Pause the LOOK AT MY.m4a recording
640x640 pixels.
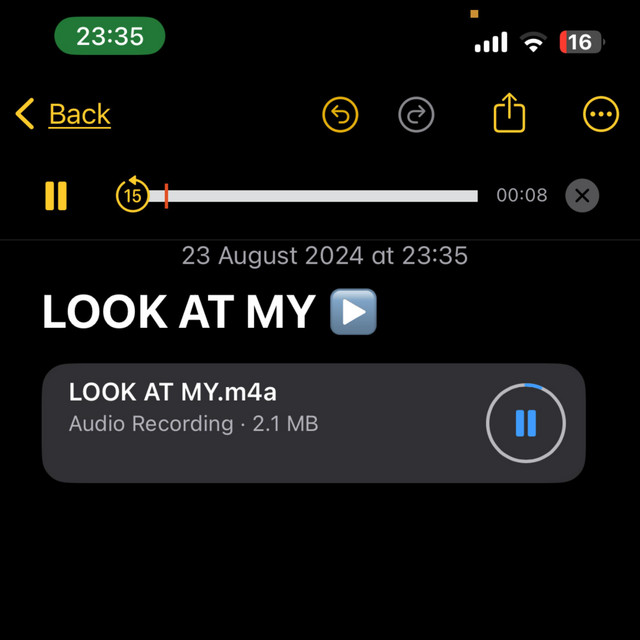[525, 423]
